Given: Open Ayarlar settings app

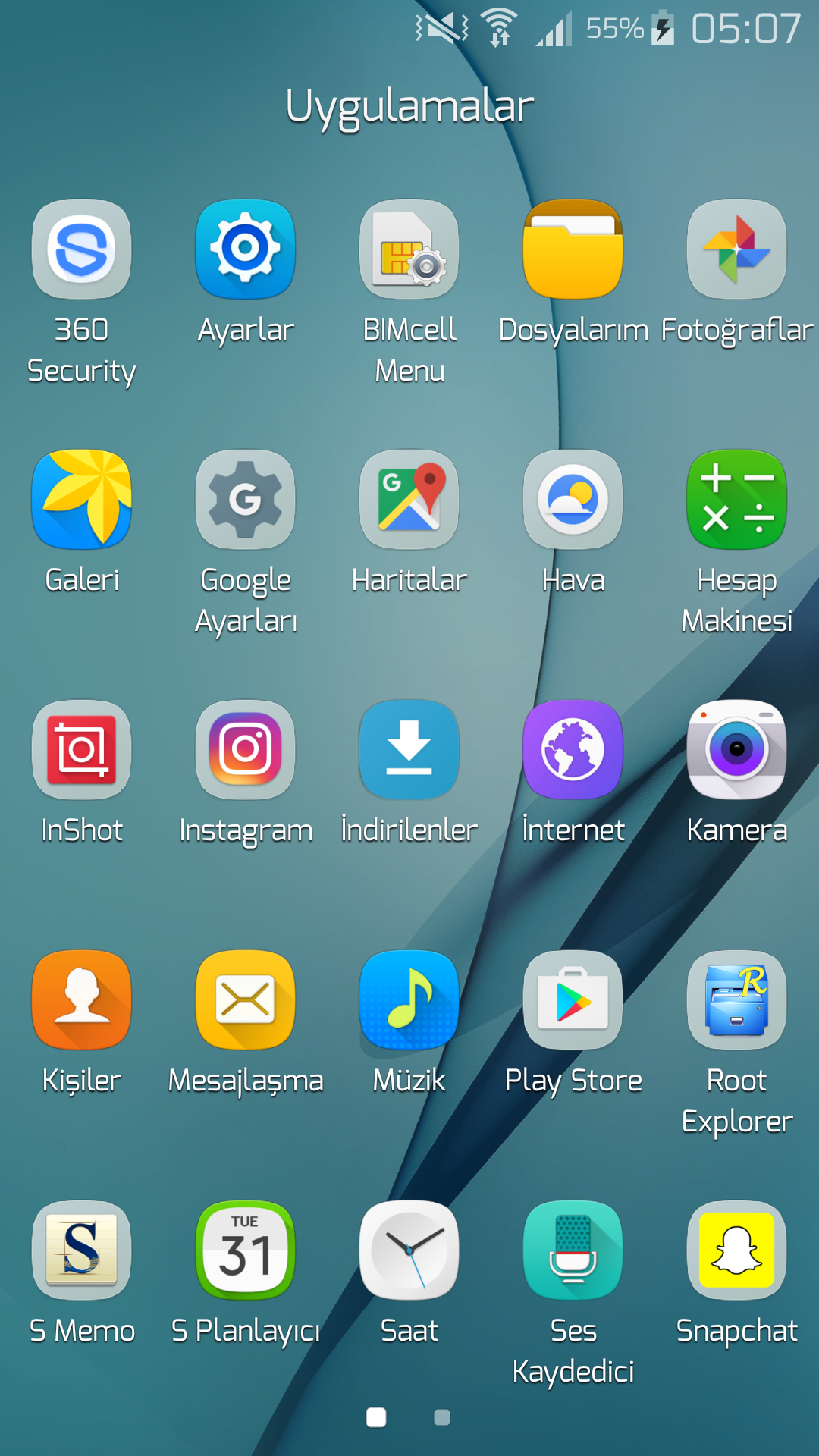Looking at the screenshot, I should click(x=245, y=249).
